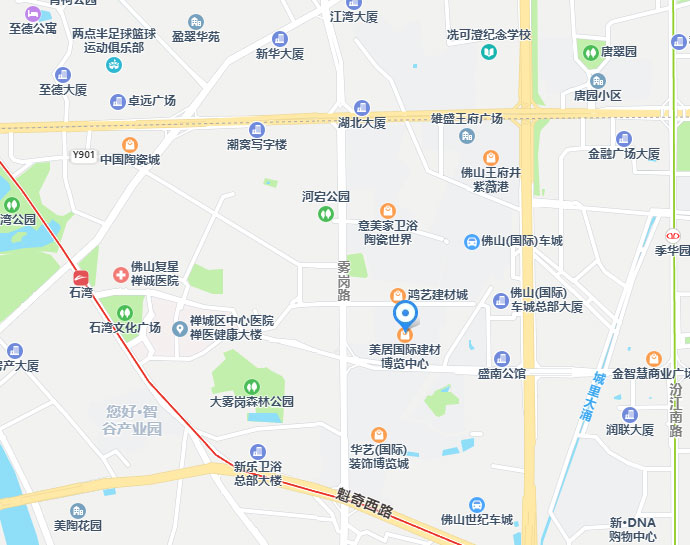Open the 石湾 metro station marker
This screenshot has height=545, width=690.
(81, 276)
